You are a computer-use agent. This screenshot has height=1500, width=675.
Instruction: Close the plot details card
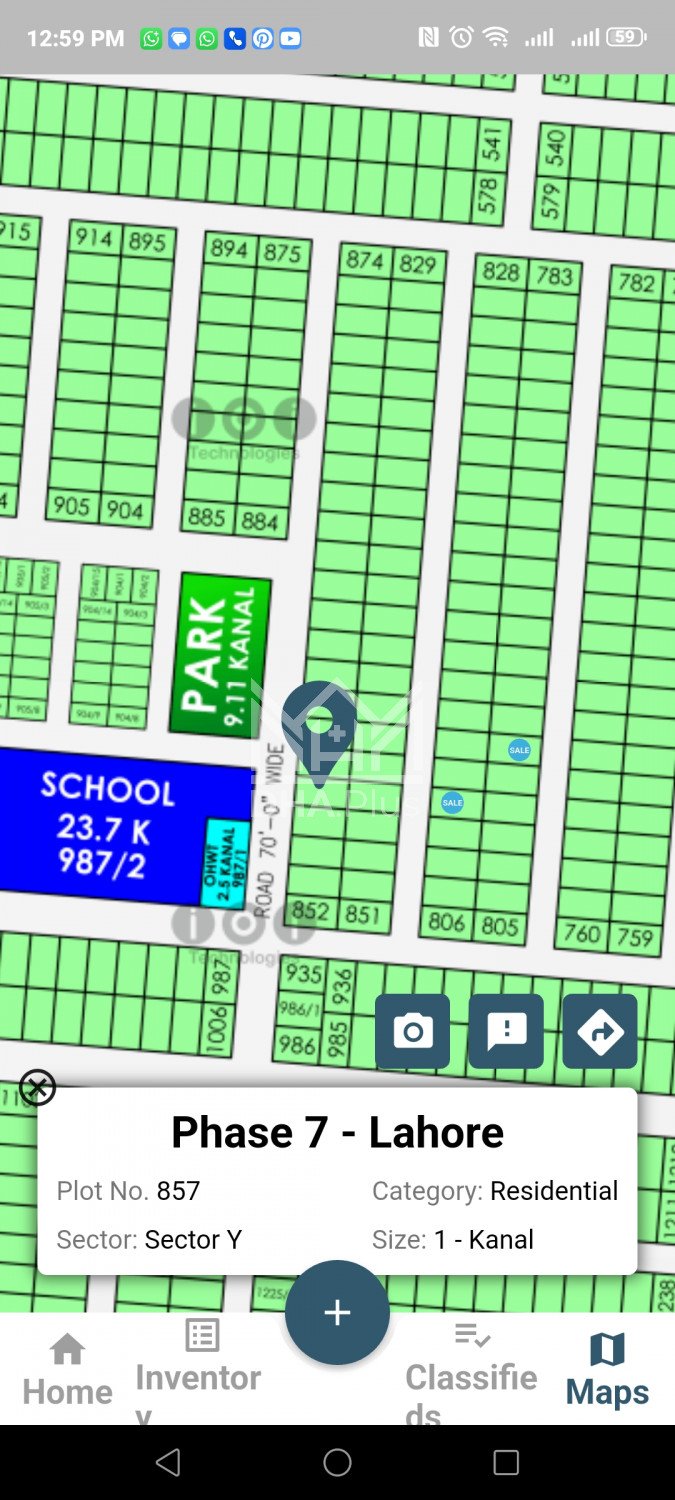pyautogui.click(x=38, y=1087)
